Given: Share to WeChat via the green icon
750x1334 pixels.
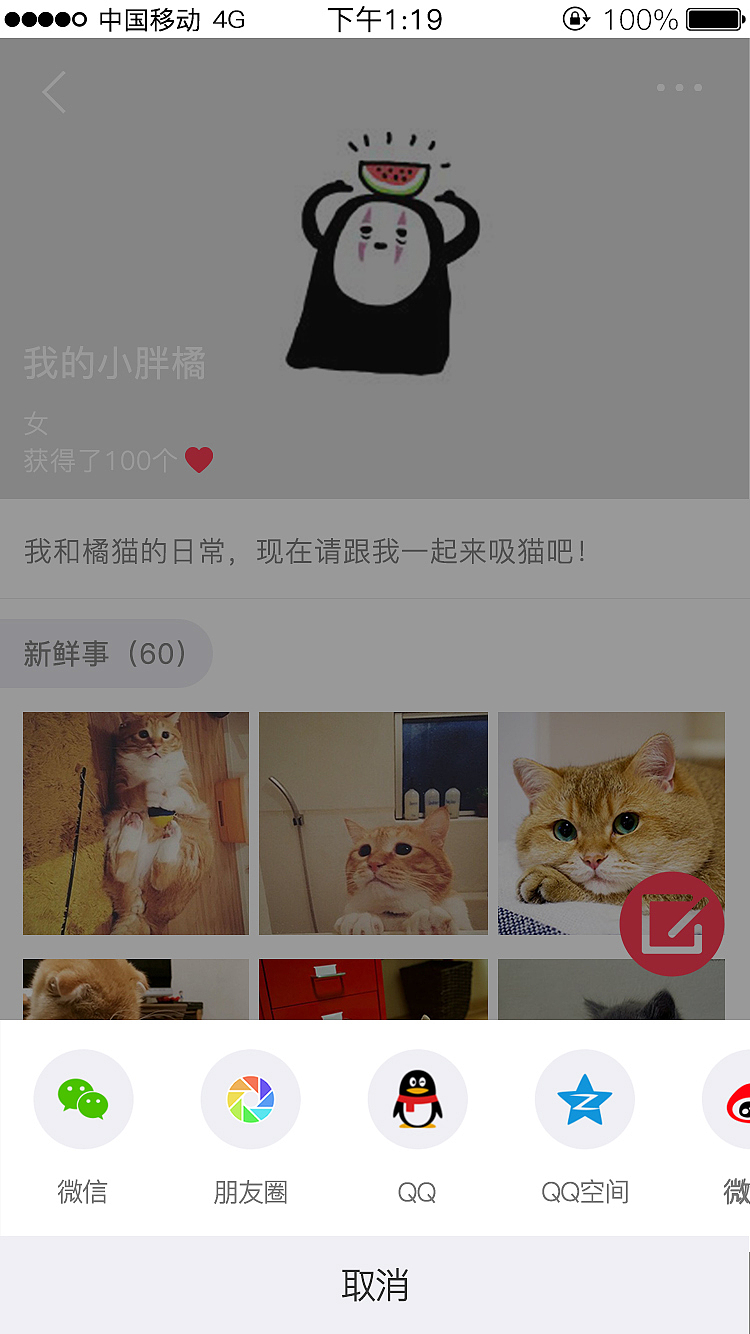Looking at the screenshot, I should 83,1099.
